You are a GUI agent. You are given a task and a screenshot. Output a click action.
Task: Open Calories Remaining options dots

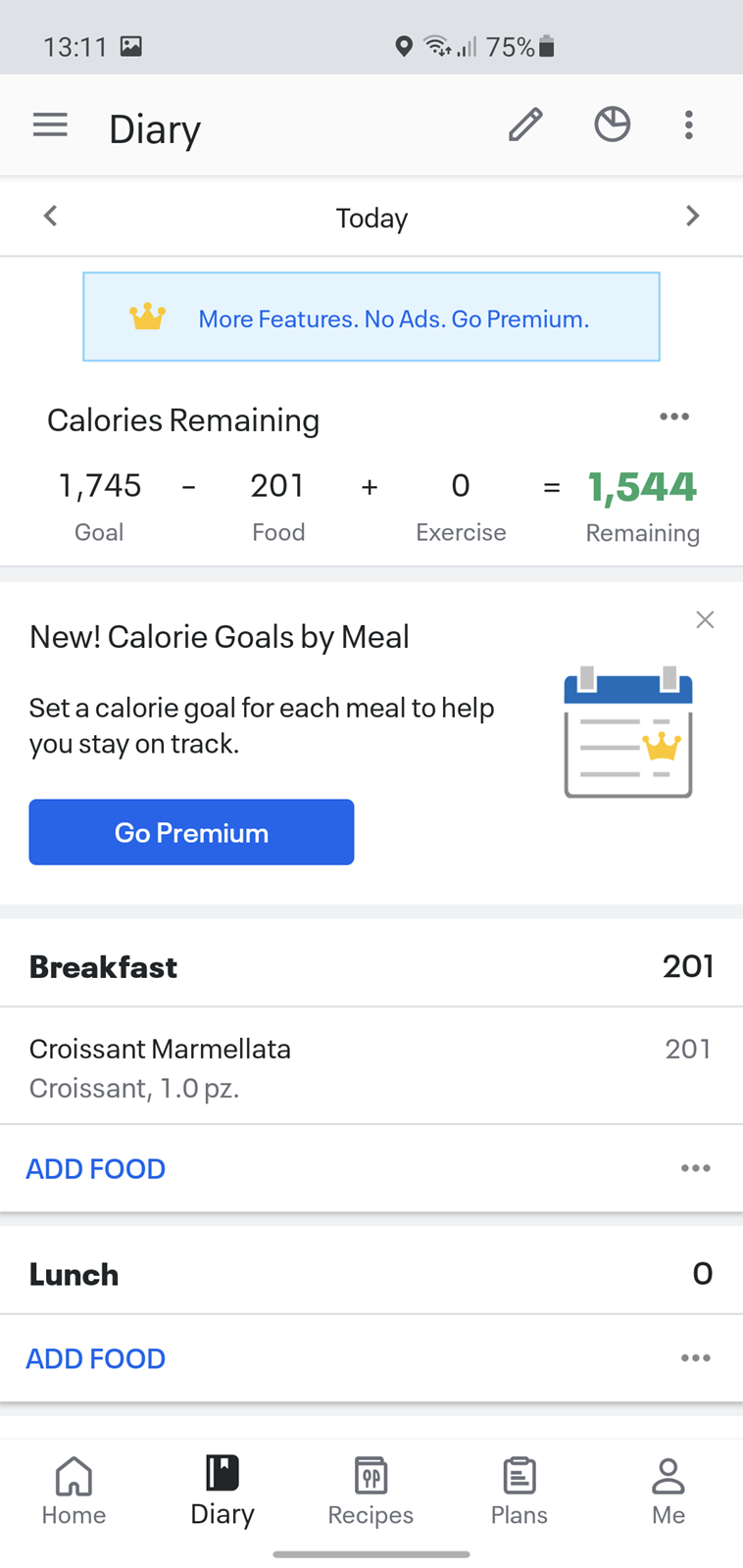(674, 417)
